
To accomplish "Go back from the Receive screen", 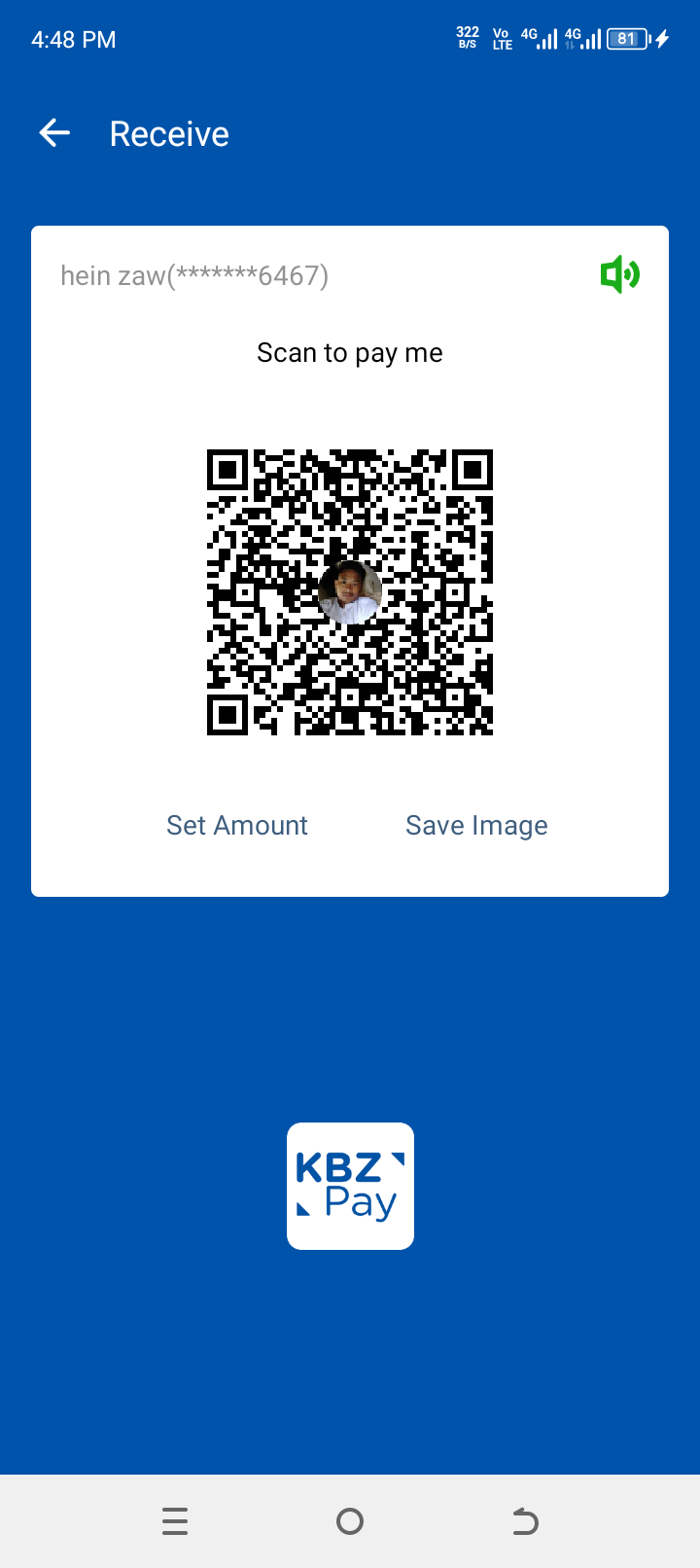I will pos(55,133).
